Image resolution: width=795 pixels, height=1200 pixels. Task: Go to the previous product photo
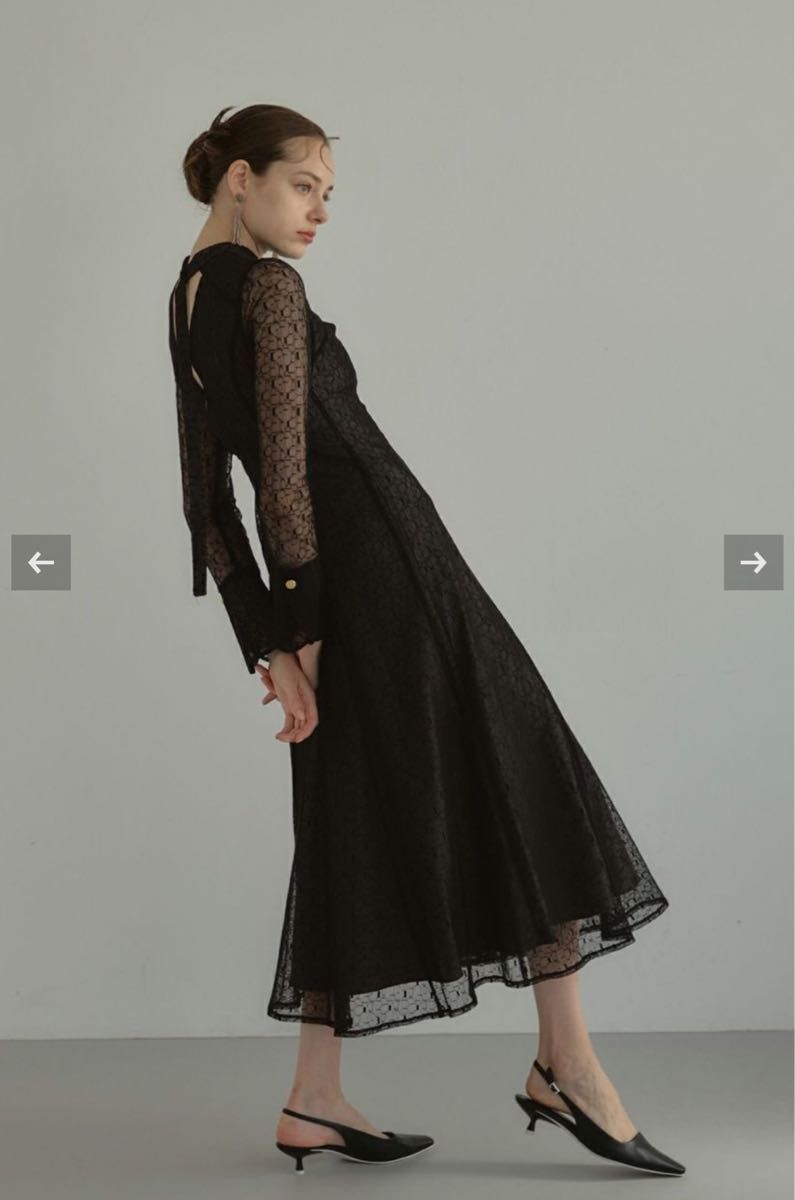click(41, 562)
